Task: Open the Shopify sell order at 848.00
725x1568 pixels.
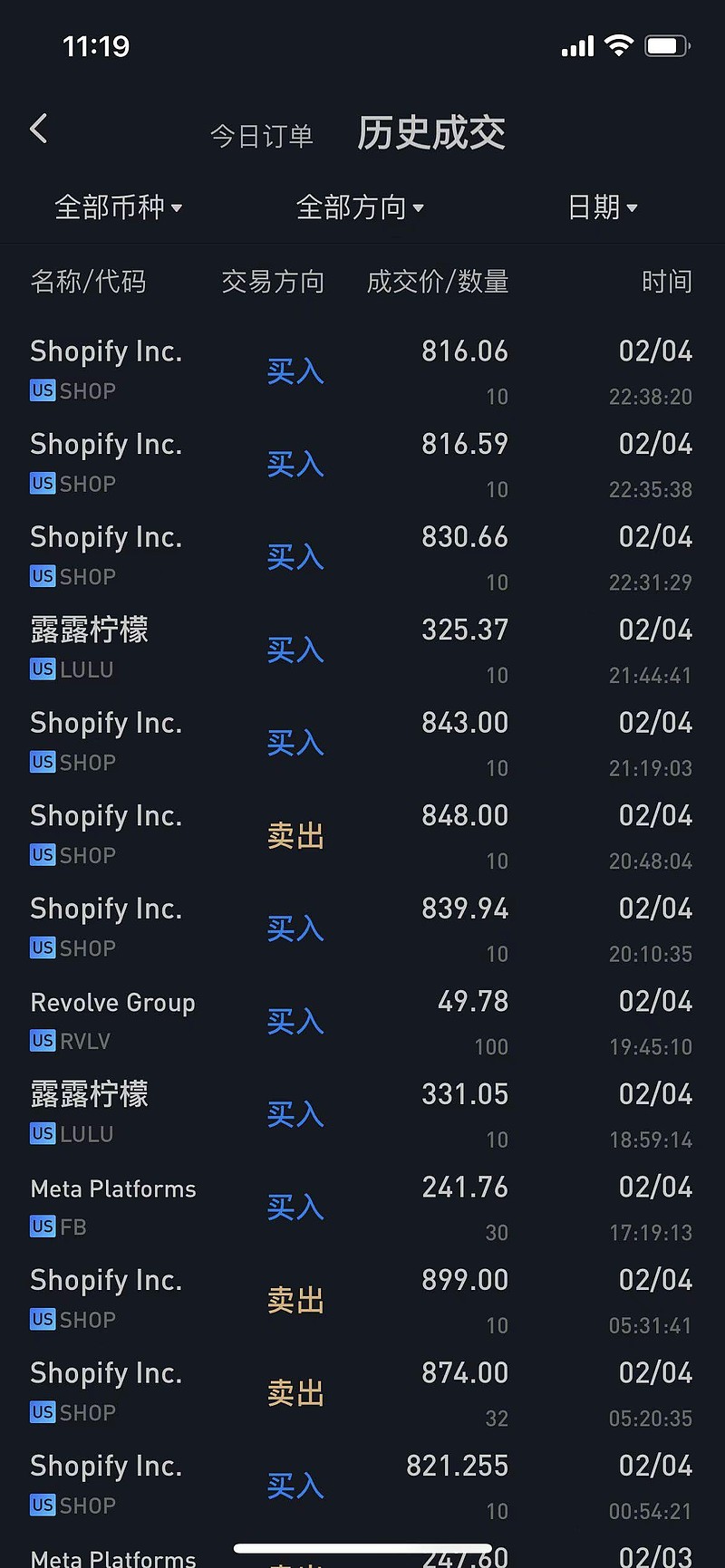Action: click(362, 835)
